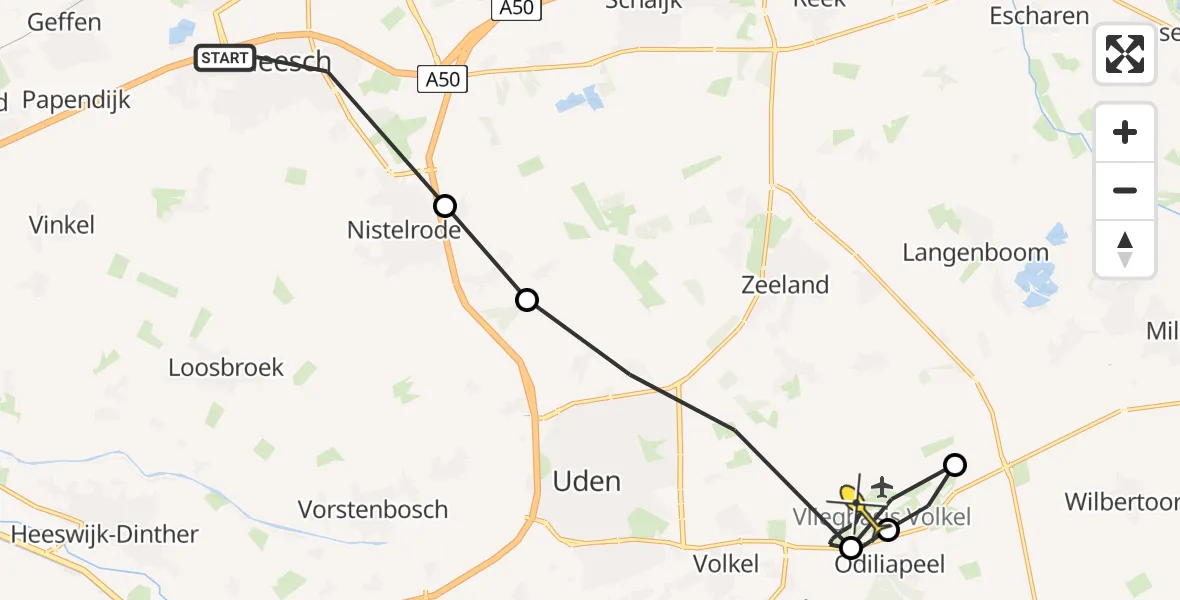Zoom in on the map
This screenshot has height=600, width=1180.
(1125, 133)
